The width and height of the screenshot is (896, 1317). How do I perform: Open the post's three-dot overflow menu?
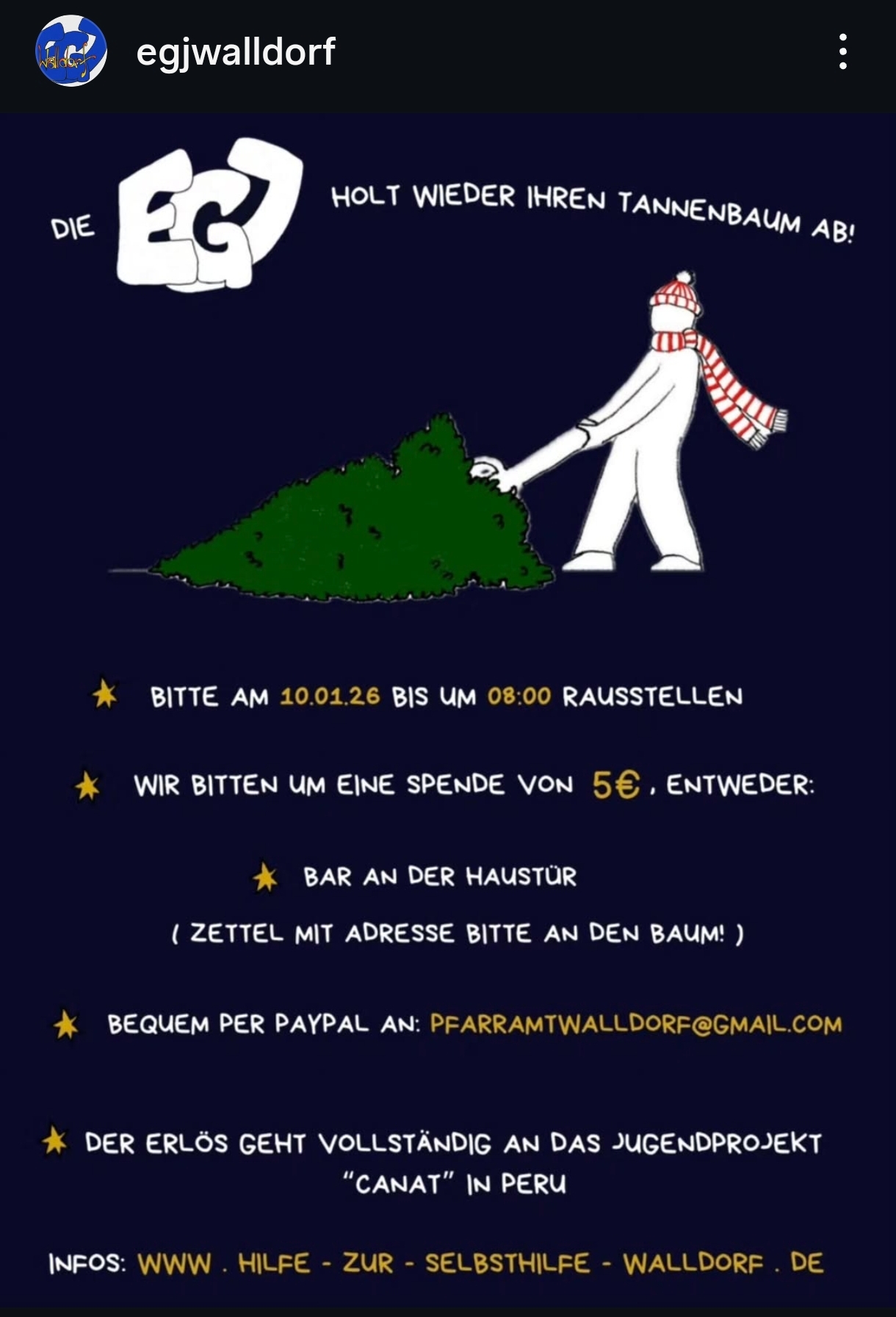pyautogui.click(x=842, y=52)
